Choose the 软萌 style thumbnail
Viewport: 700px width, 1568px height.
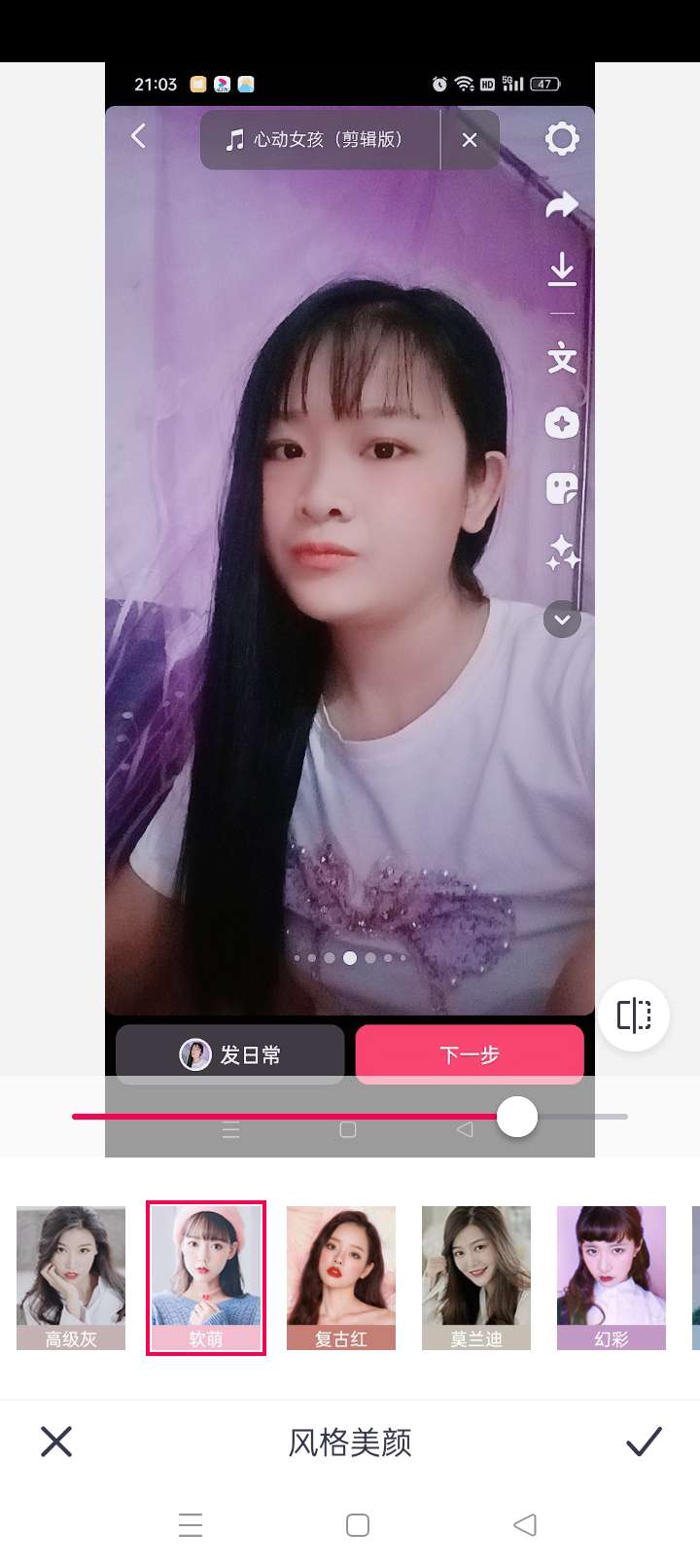[x=206, y=1277]
